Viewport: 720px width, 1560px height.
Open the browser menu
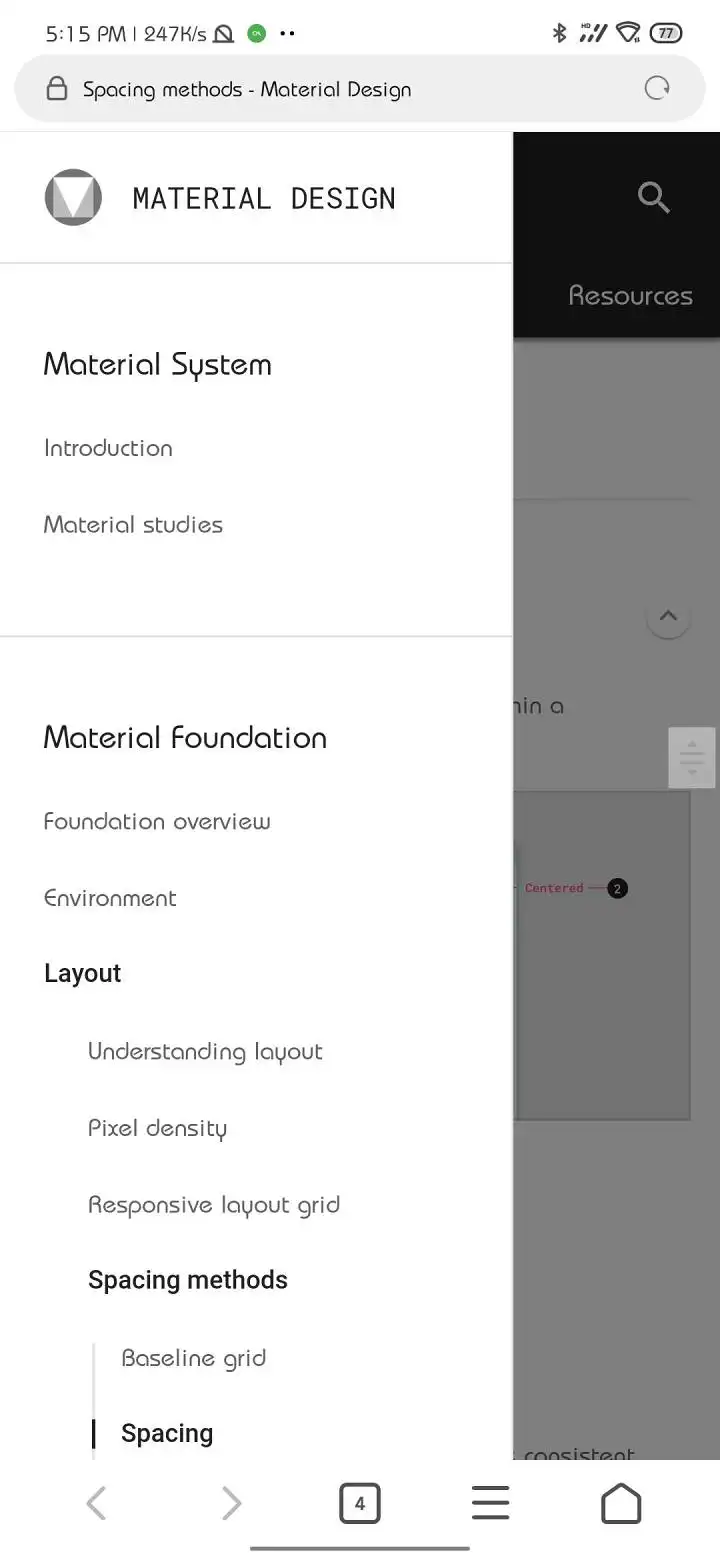tap(490, 1503)
